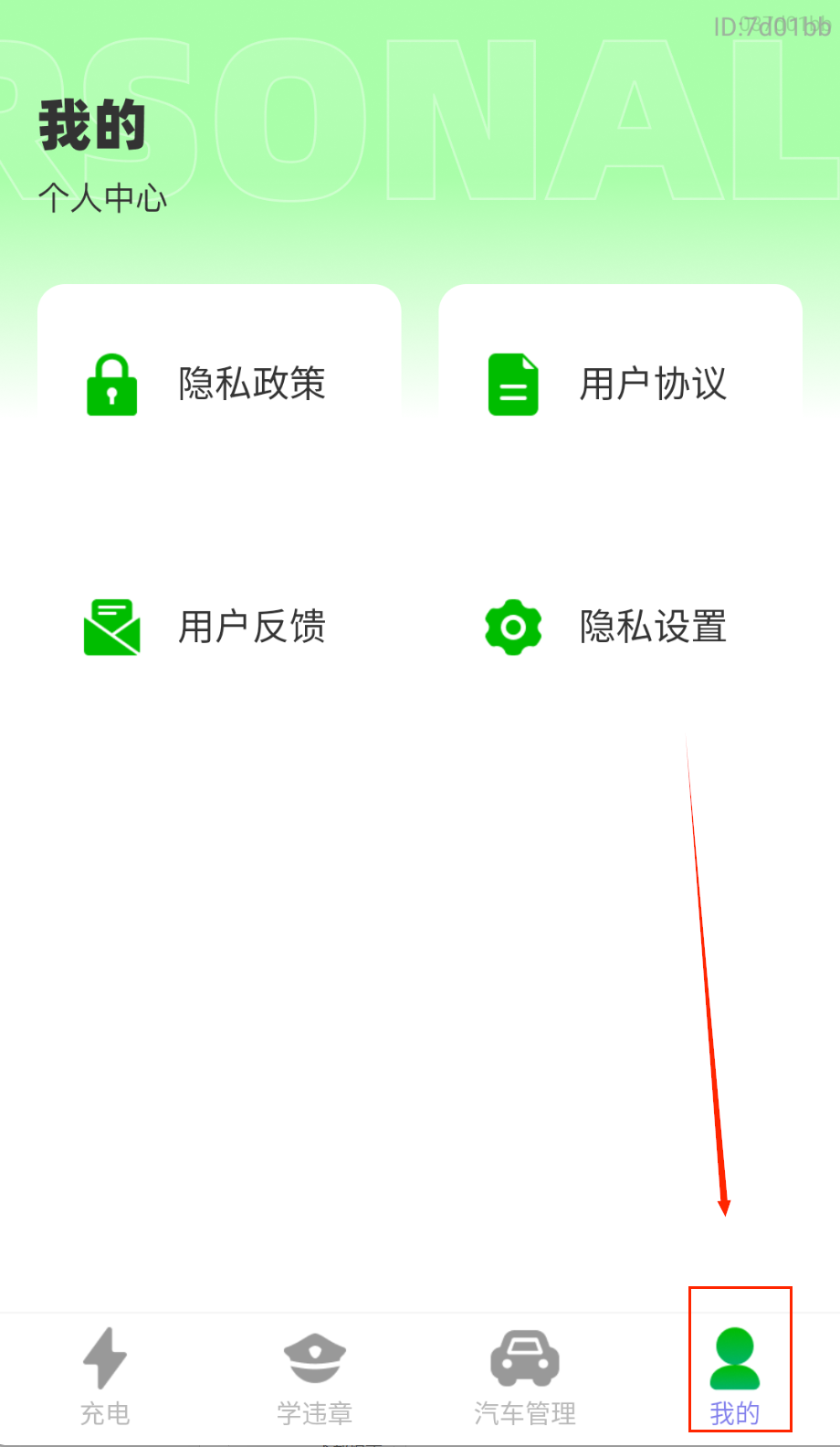This screenshot has height=1447, width=840.
Task: Select the 我的 tab
Action: [735, 1375]
